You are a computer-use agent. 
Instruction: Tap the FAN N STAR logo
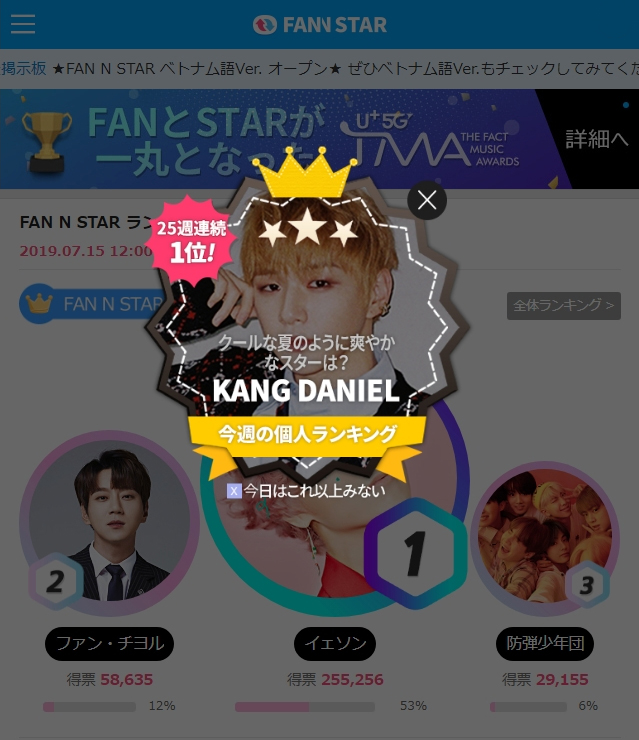pos(320,24)
